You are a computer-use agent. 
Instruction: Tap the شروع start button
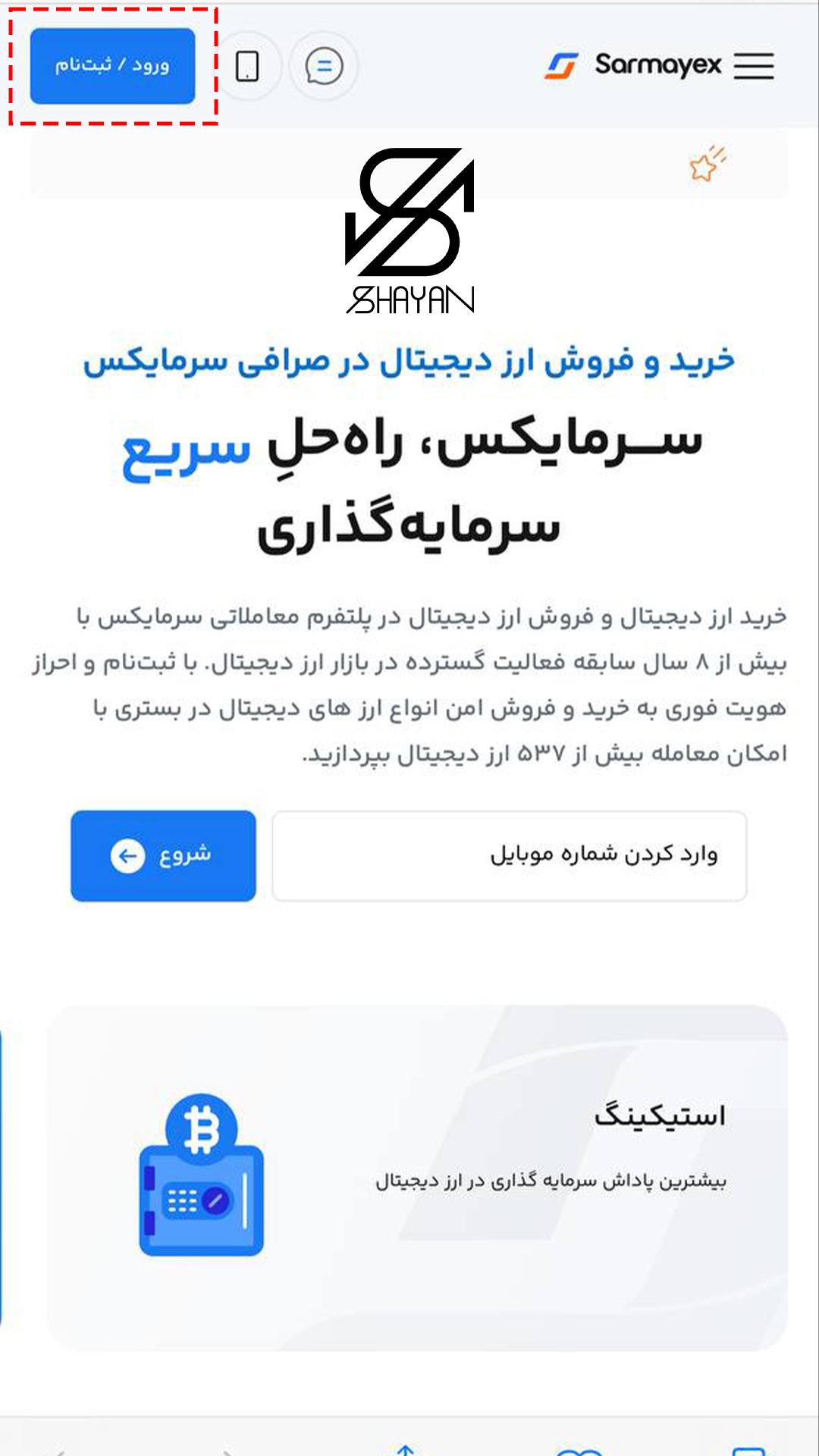click(163, 855)
